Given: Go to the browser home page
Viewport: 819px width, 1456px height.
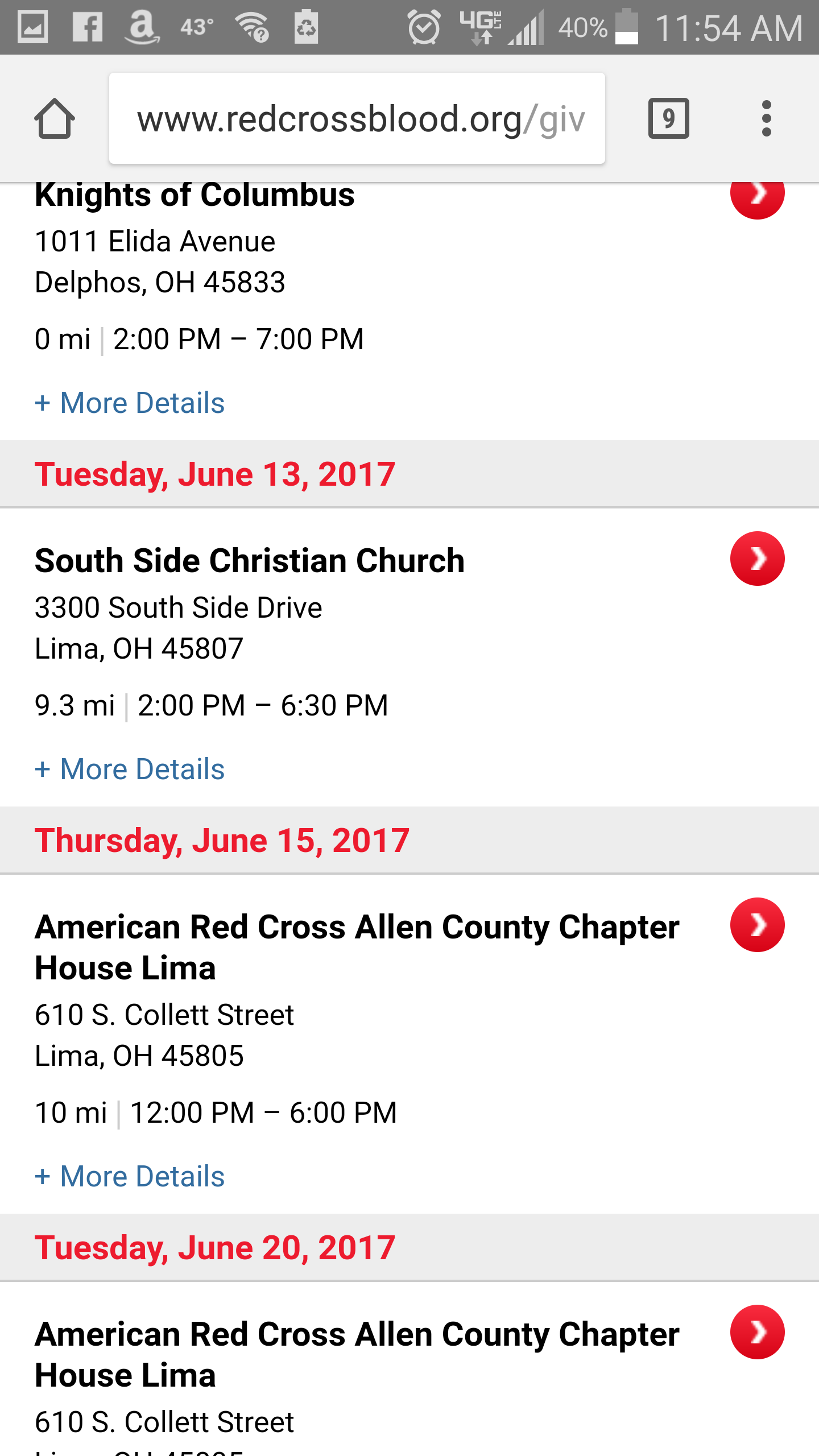Looking at the screenshot, I should (x=55, y=118).
